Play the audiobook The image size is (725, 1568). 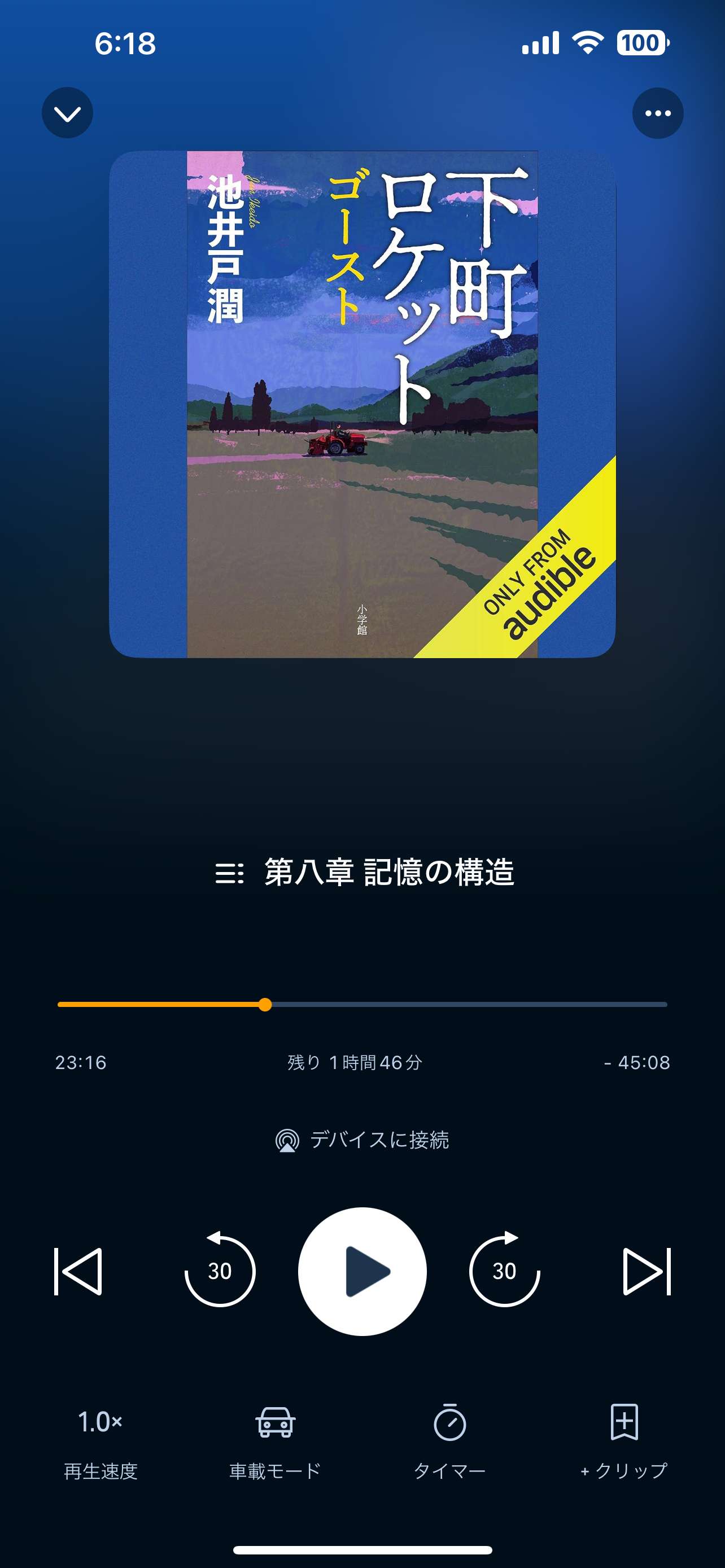[362, 1272]
